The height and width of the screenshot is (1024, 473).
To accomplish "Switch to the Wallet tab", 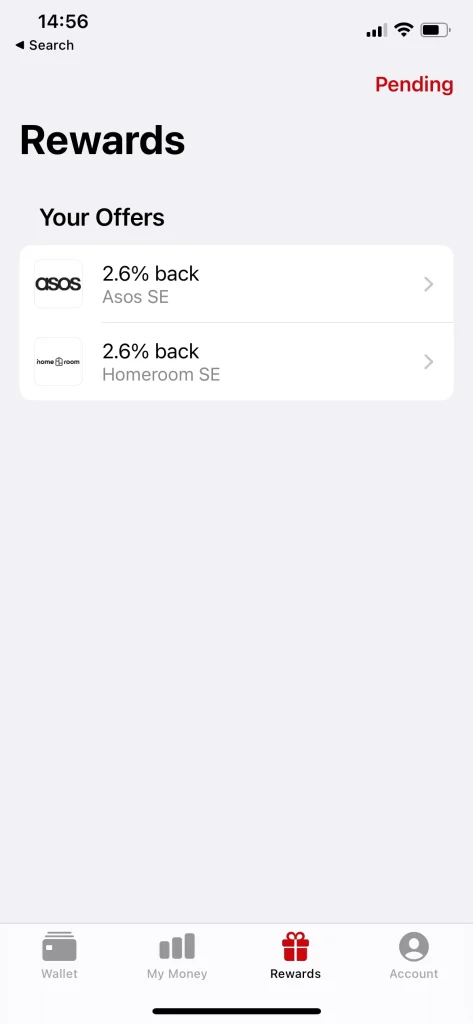I will (59, 955).
